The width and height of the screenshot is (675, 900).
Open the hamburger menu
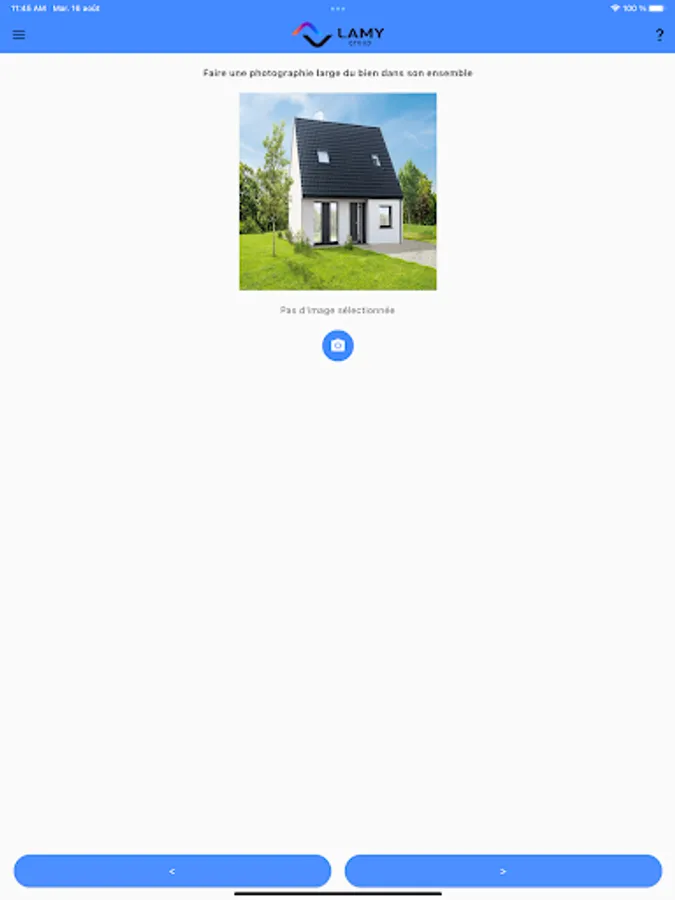[x=18, y=34]
